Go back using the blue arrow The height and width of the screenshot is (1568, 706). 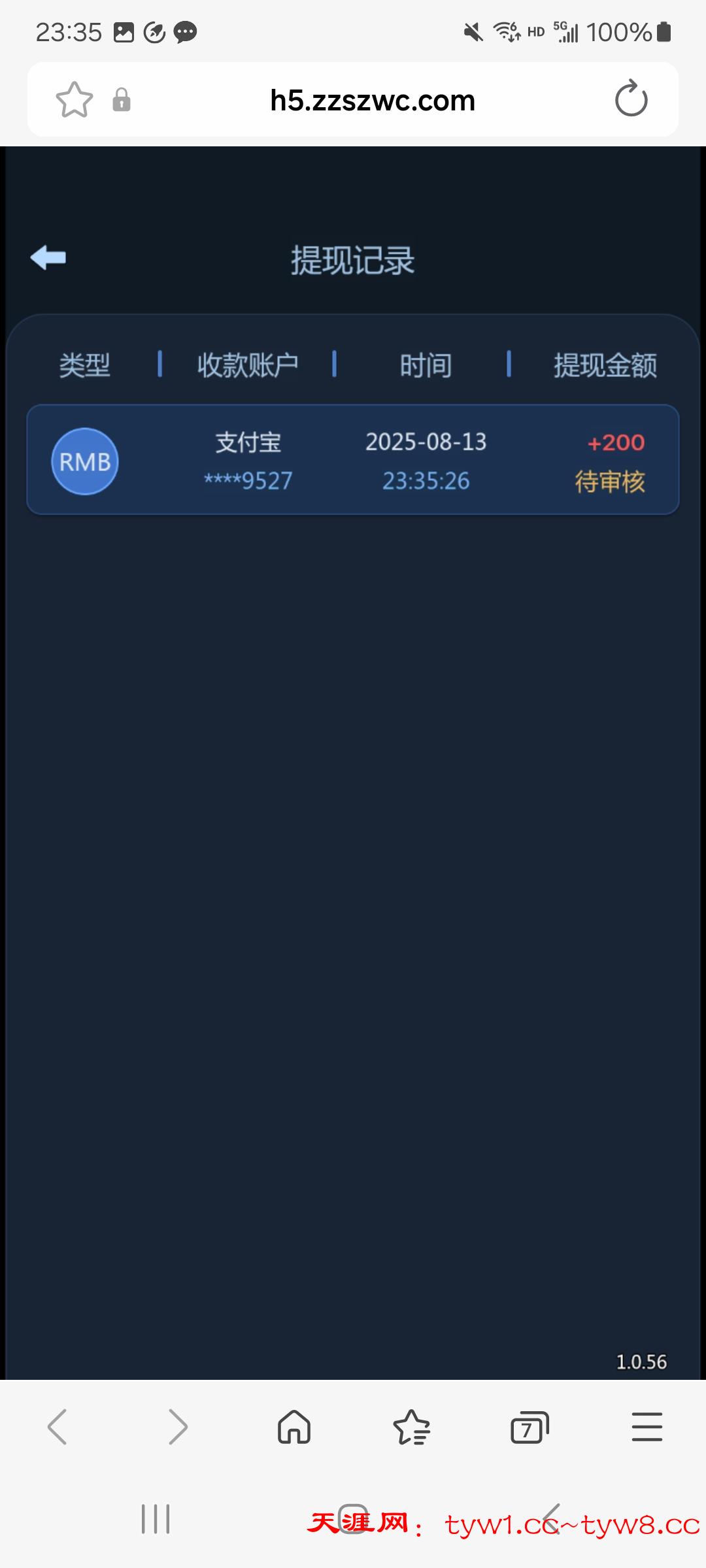point(48,257)
